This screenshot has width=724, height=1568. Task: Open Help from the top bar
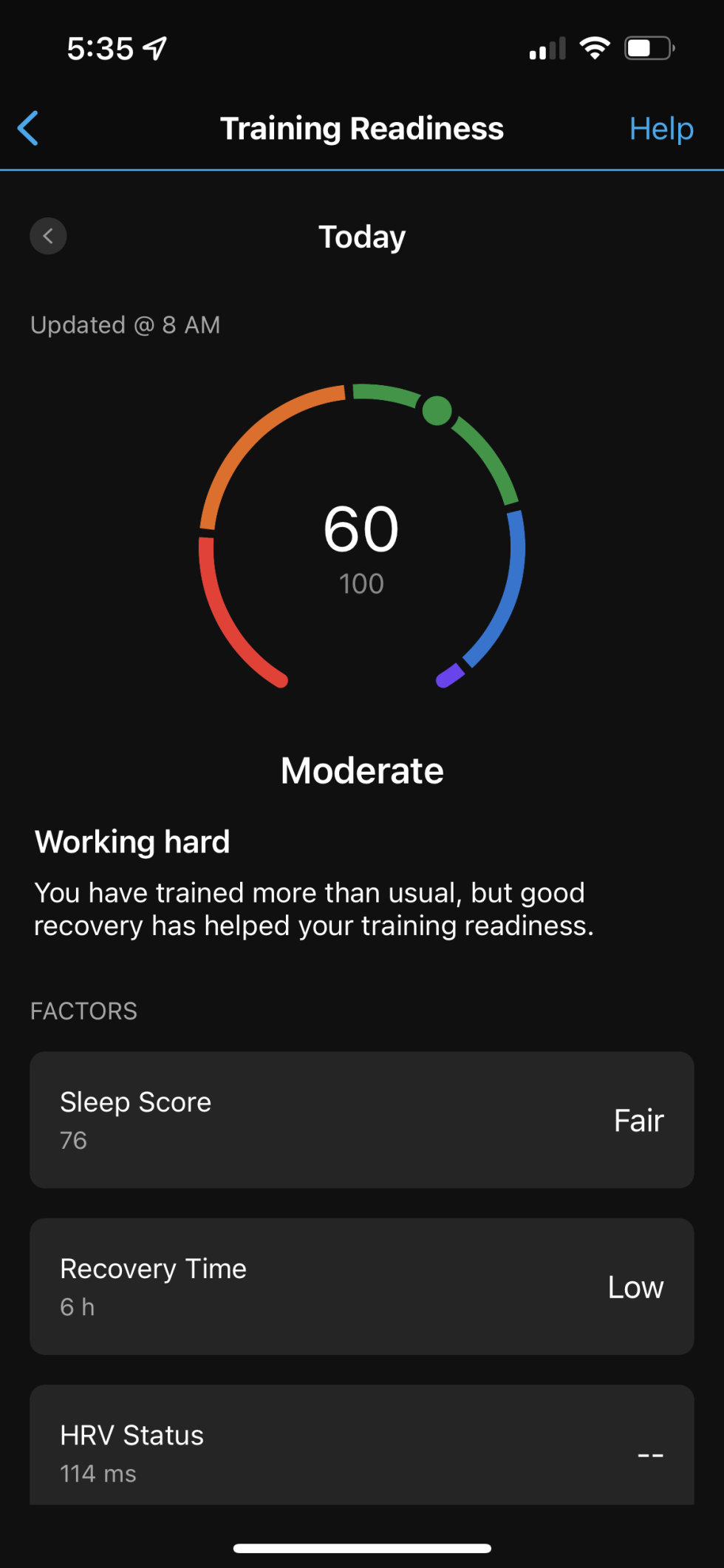point(660,128)
